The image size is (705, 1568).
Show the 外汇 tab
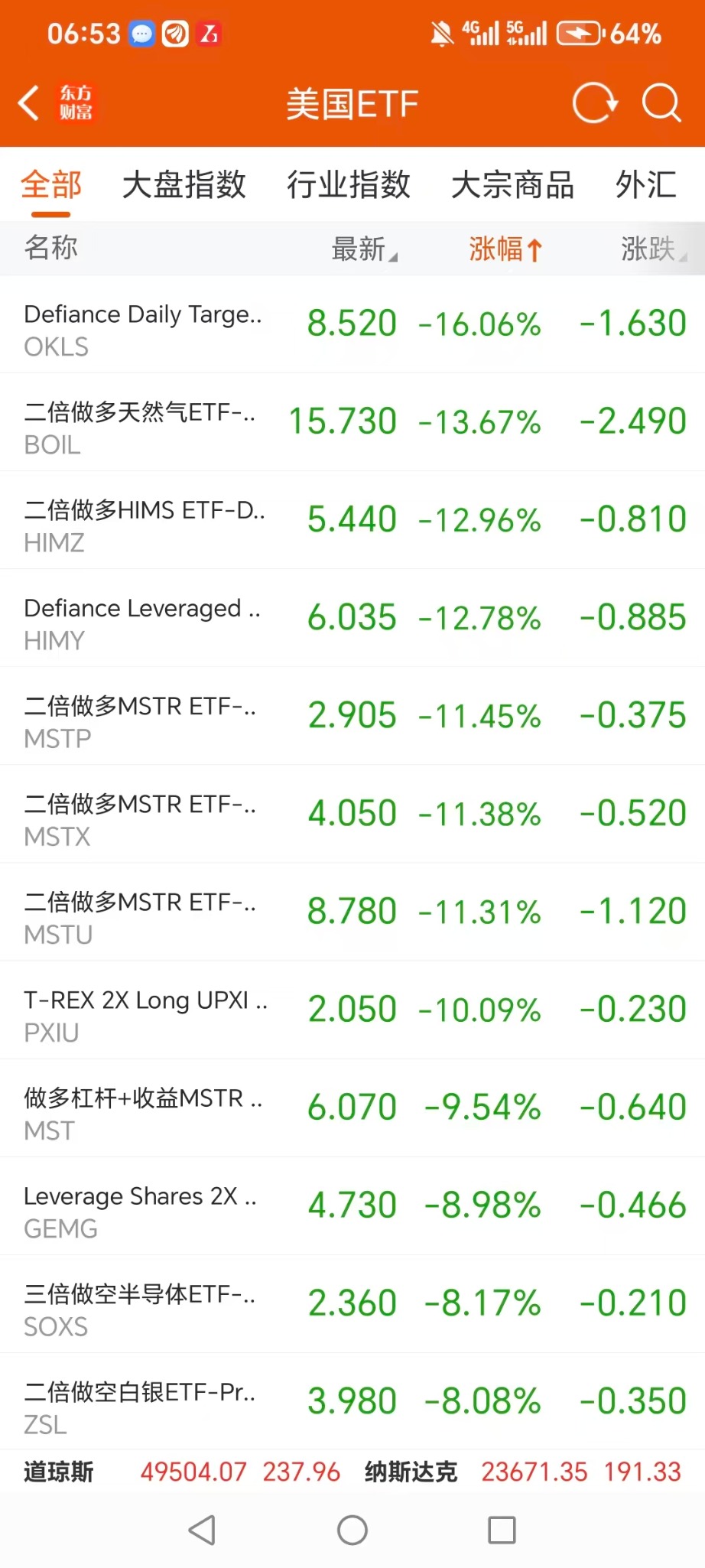pos(646,185)
